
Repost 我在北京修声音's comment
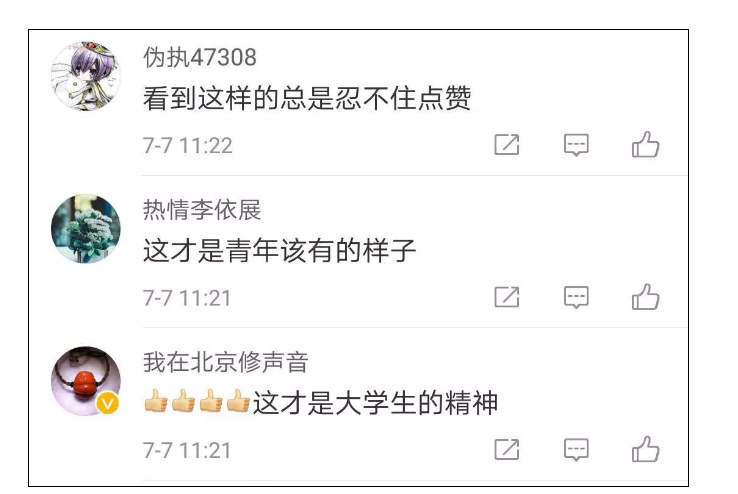[x=507, y=449]
